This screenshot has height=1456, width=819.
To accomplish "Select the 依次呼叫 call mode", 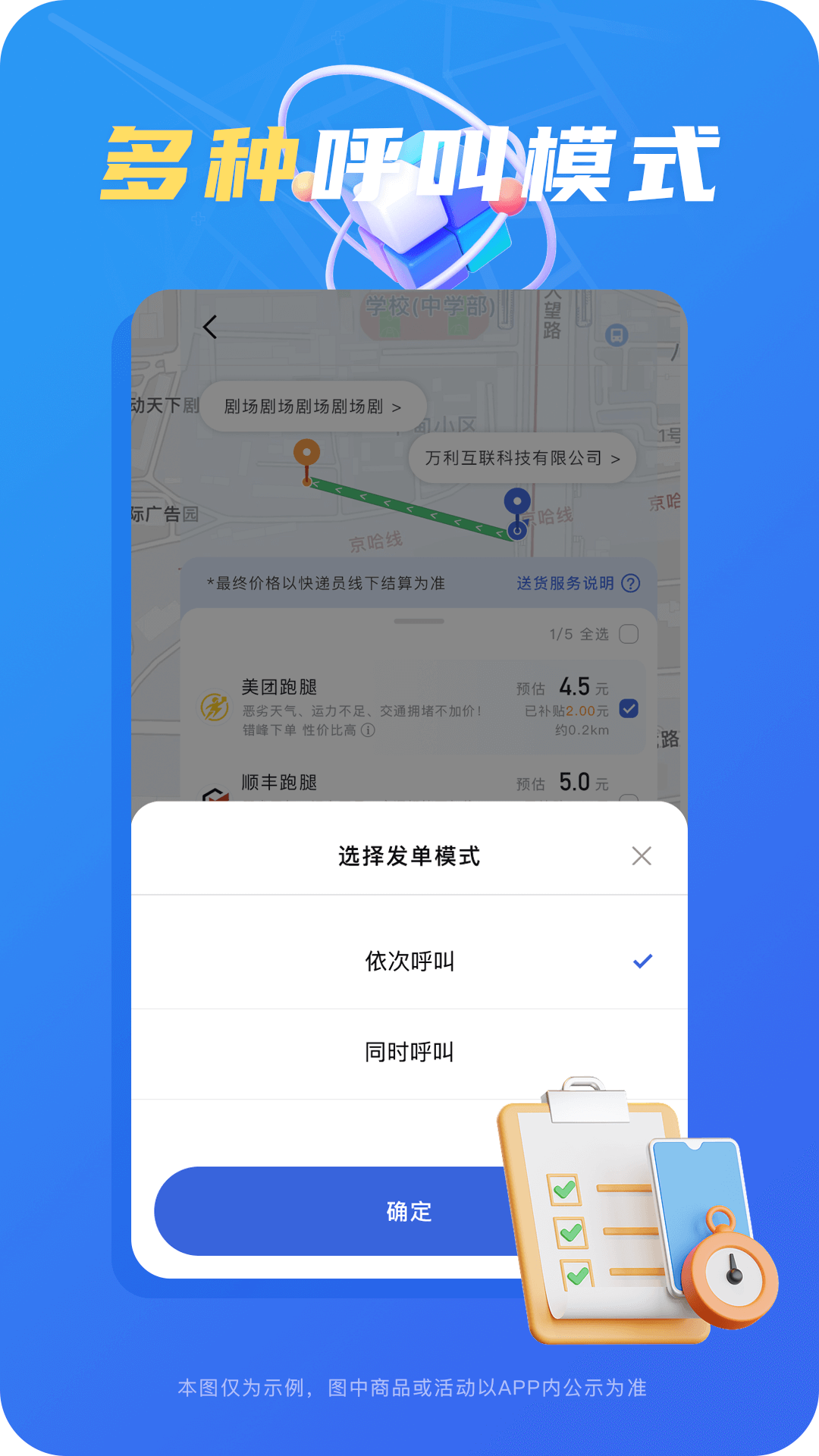I will [x=409, y=959].
